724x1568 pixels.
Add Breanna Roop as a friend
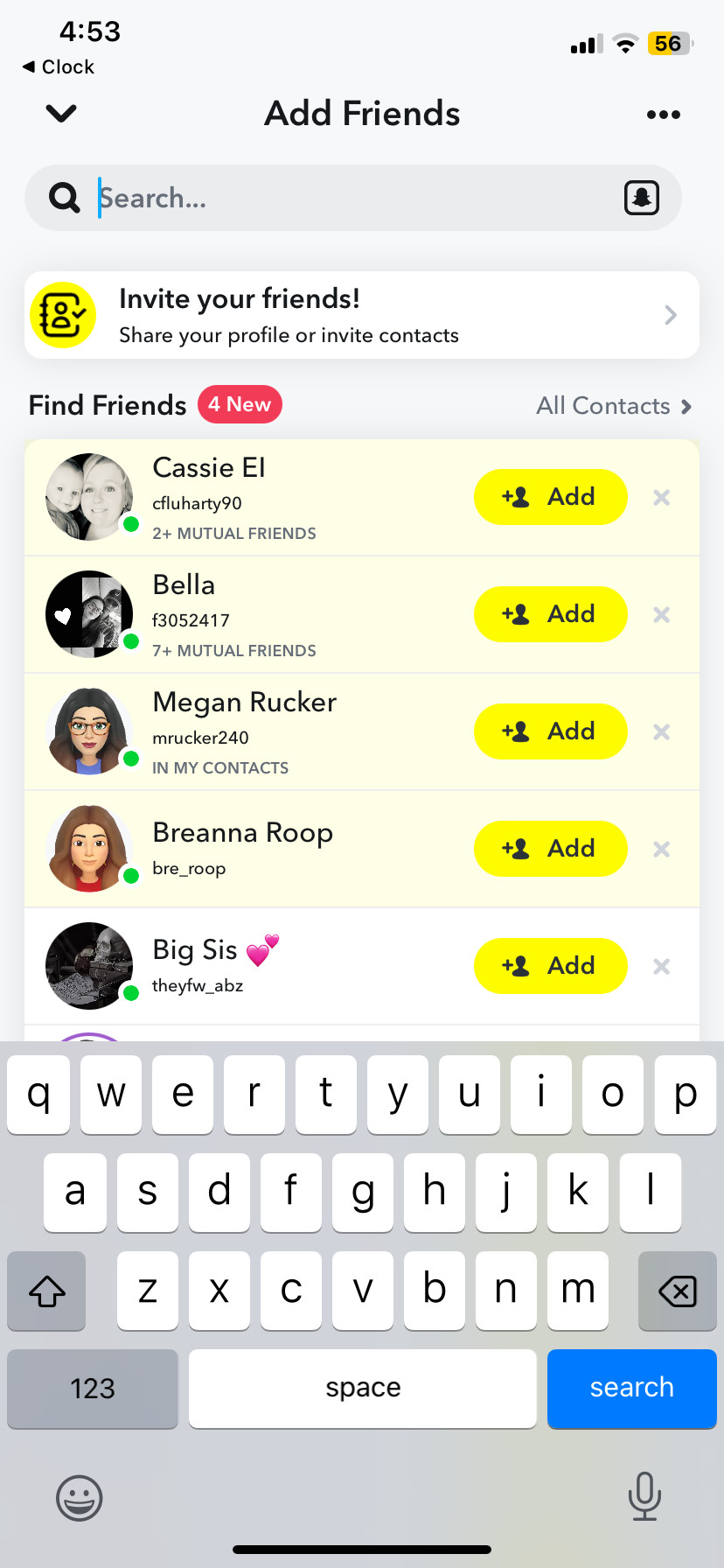coord(551,849)
